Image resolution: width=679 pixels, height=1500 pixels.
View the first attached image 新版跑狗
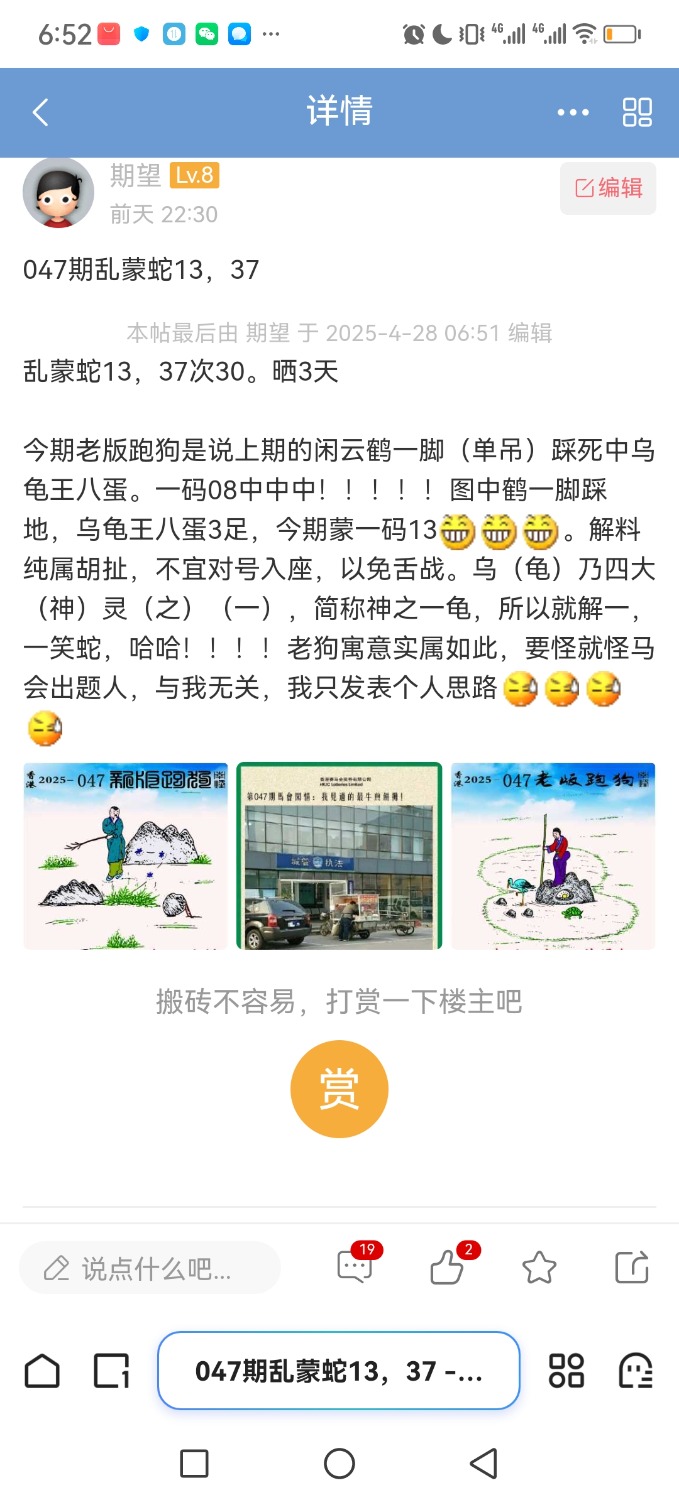(126, 855)
